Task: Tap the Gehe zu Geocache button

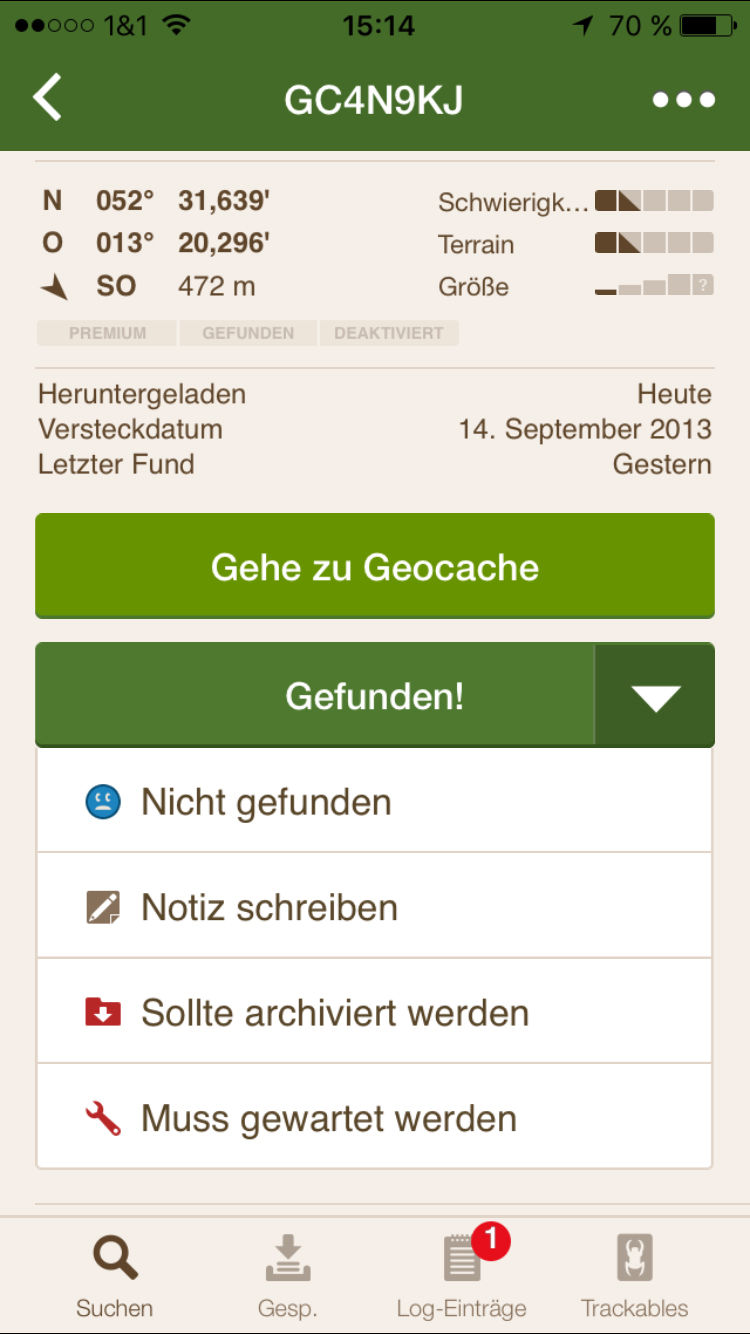Action: (x=375, y=567)
